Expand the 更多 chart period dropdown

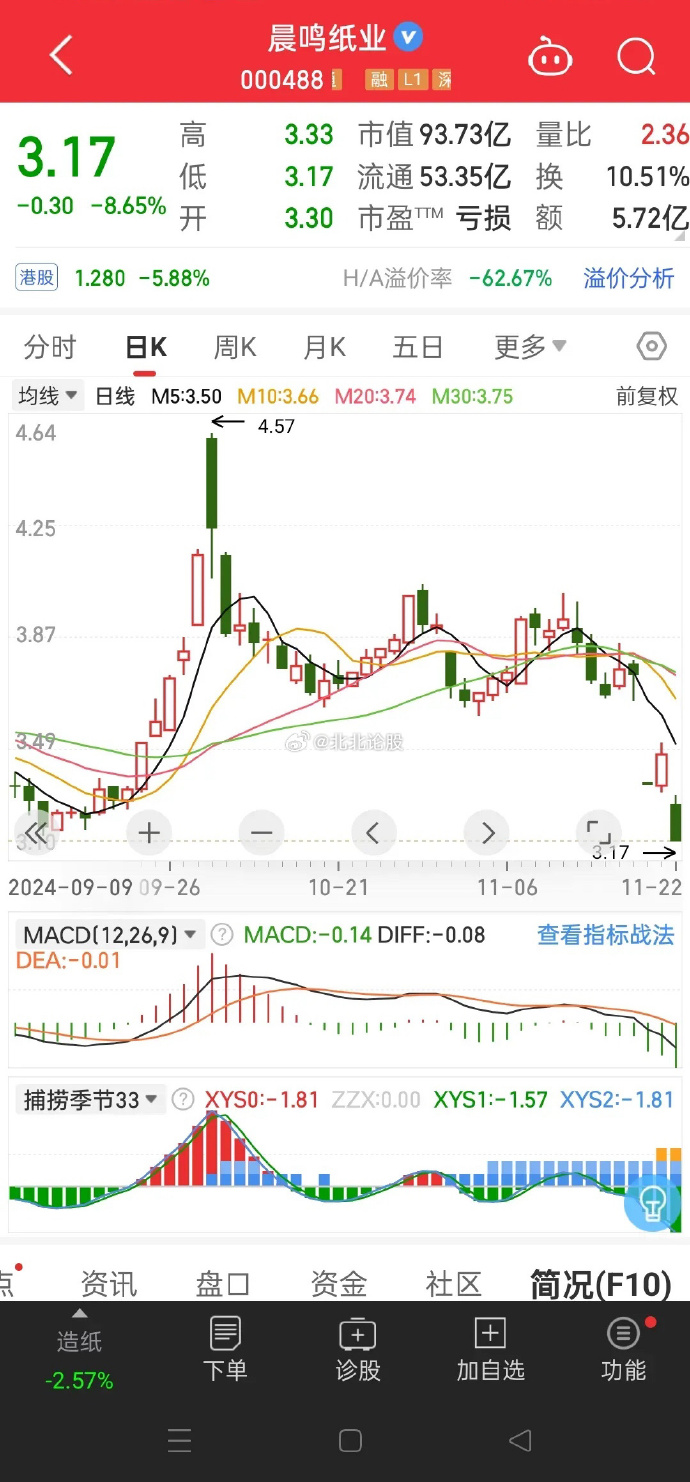[x=530, y=347]
